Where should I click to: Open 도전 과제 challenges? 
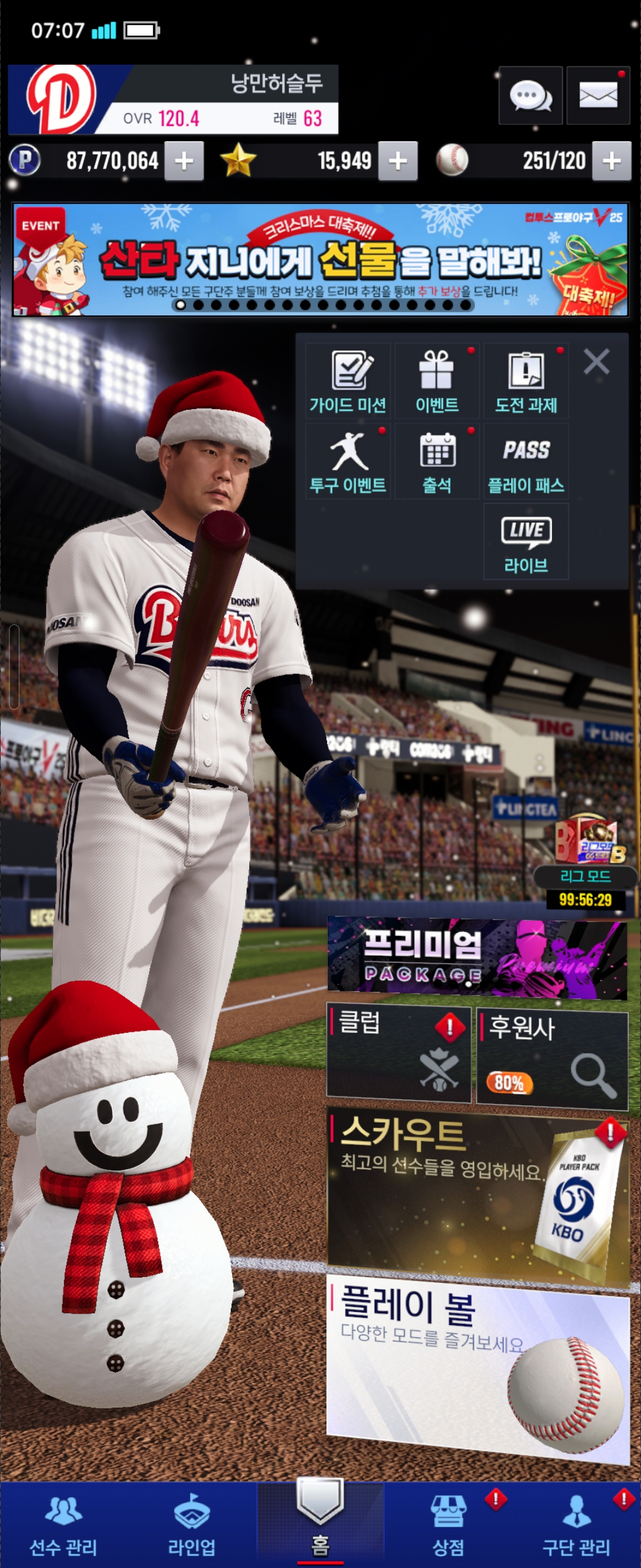coord(525,381)
